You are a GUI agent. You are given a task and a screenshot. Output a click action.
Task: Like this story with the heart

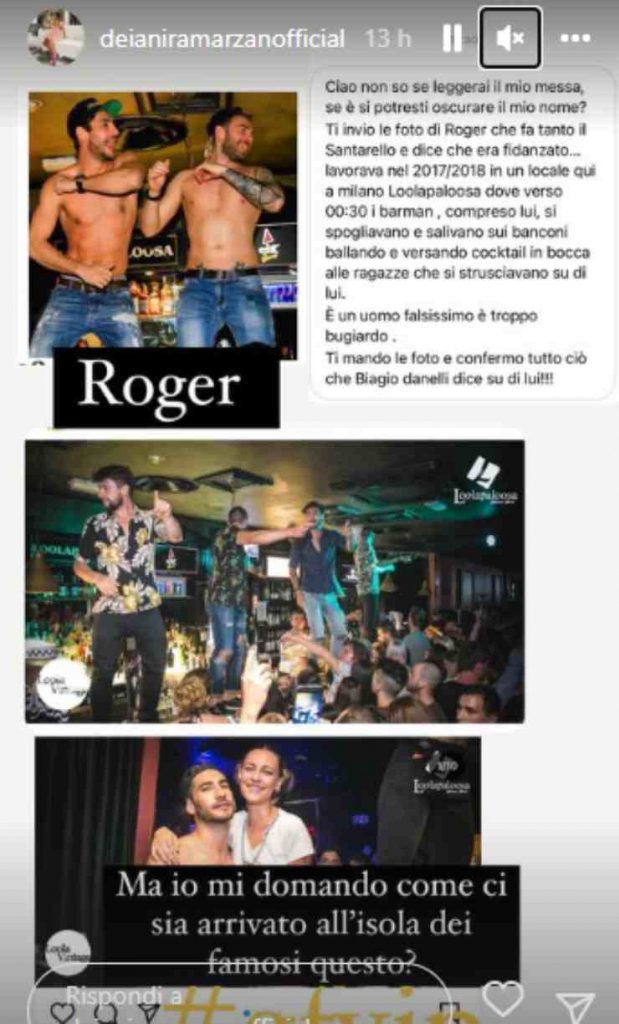tap(502, 998)
